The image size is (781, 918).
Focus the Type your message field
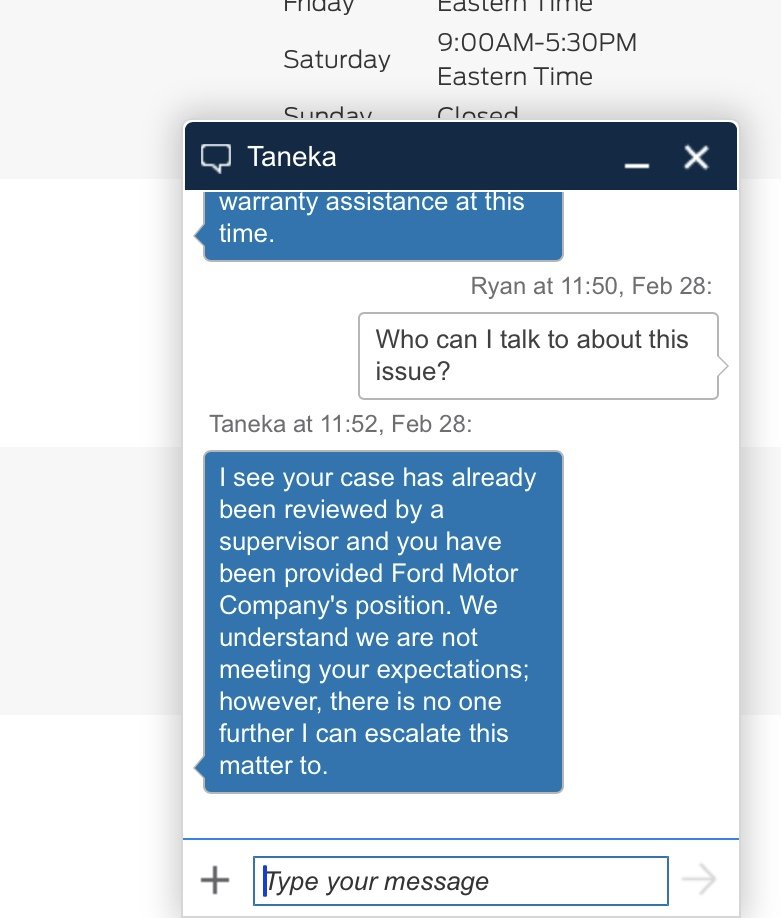click(x=460, y=881)
